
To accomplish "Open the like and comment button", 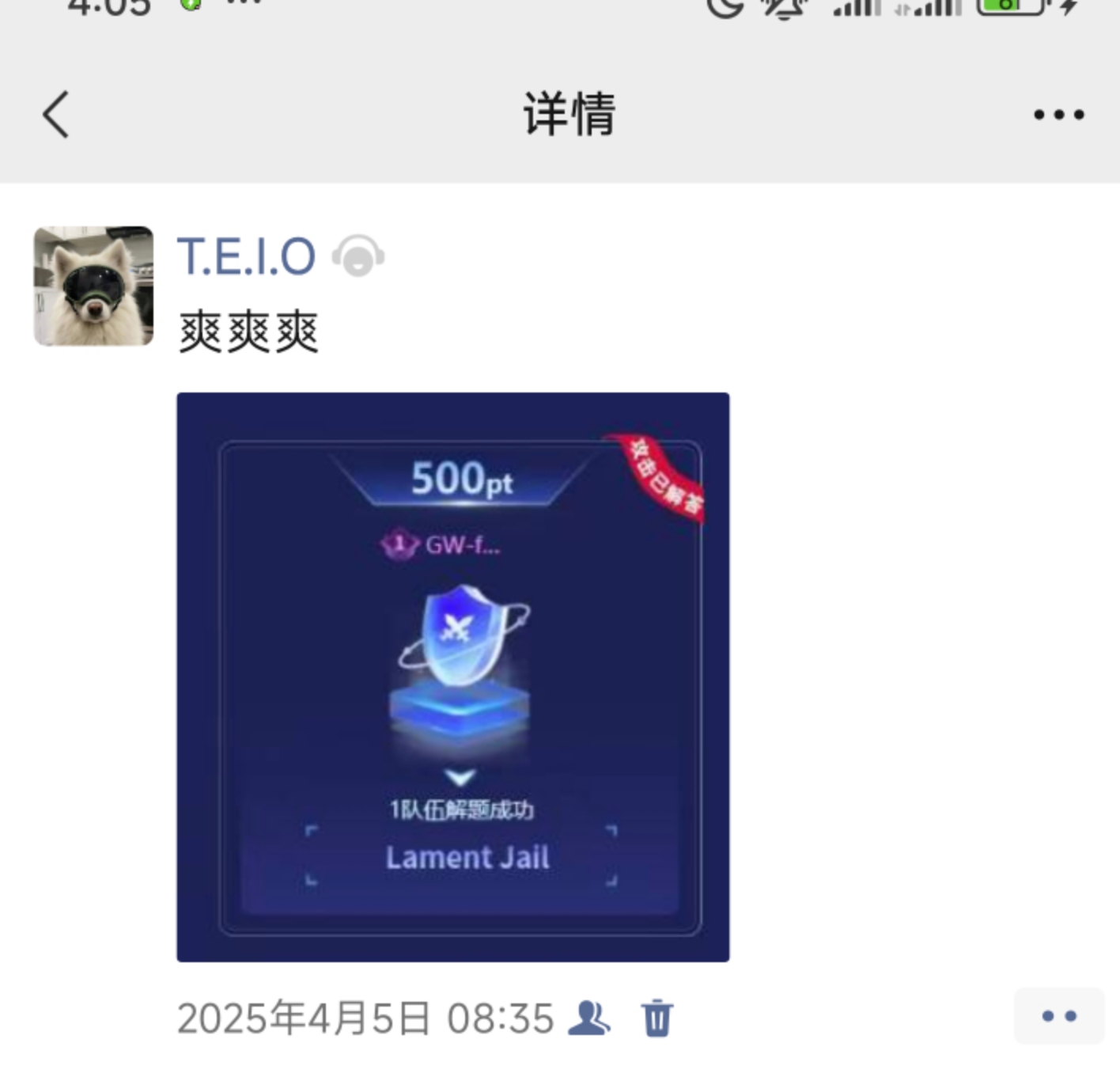I will point(1058,1016).
